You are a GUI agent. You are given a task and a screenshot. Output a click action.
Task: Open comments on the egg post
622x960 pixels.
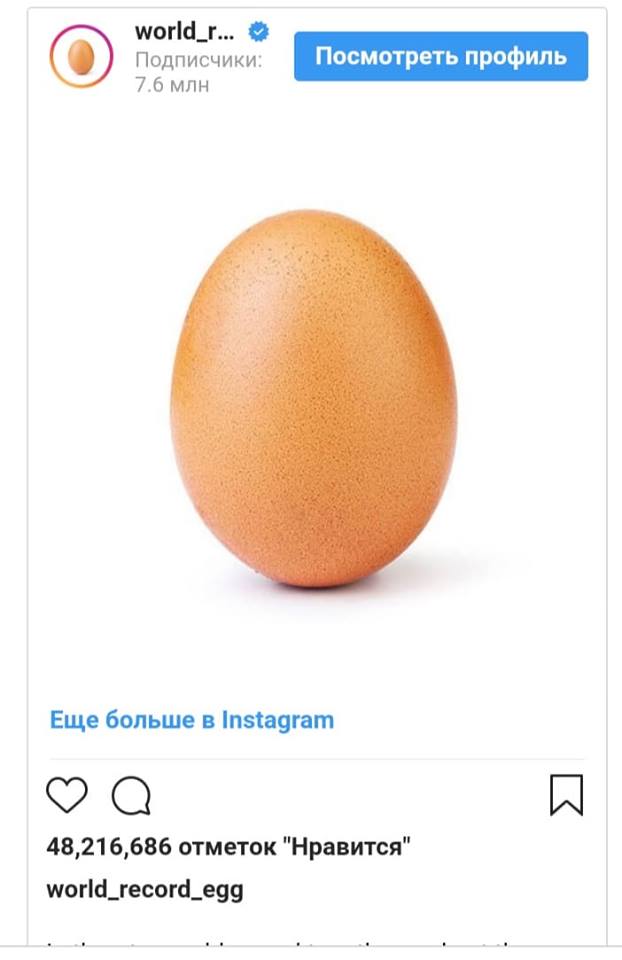coord(131,796)
